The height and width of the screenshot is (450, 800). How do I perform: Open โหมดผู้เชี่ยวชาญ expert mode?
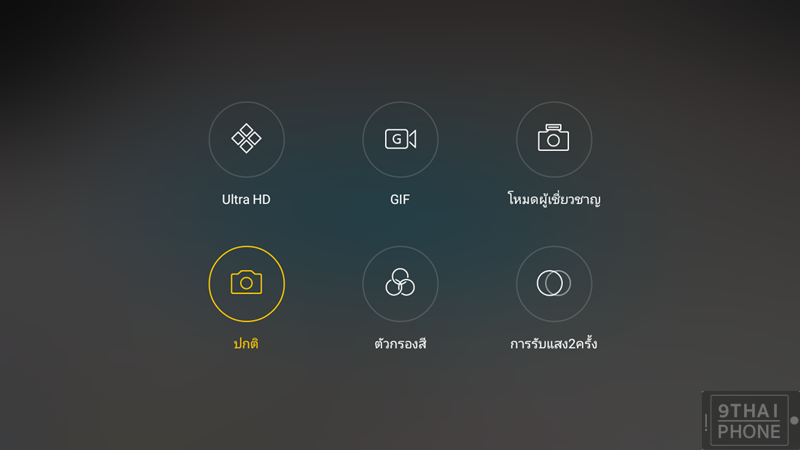tap(553, 139)
